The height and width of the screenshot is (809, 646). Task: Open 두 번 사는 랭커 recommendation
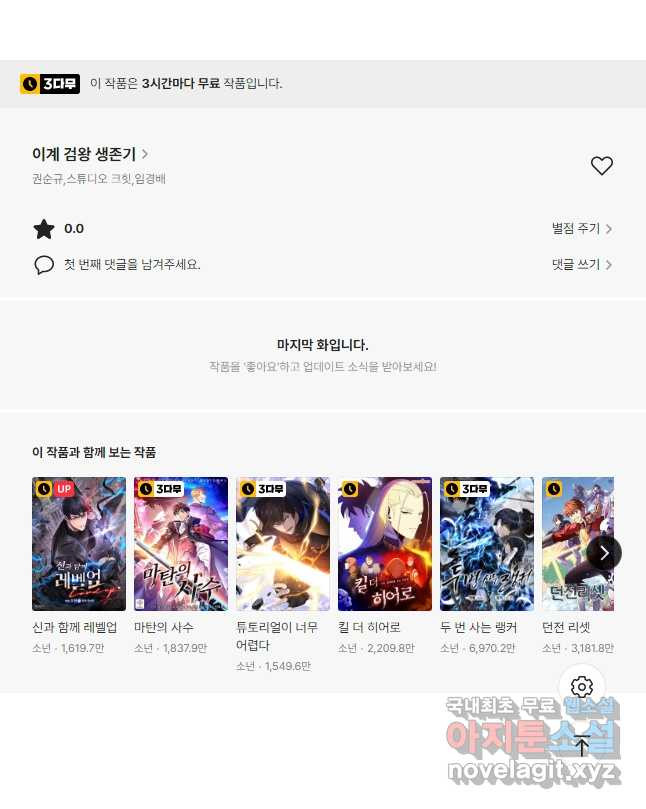click(x=487, y=544)
